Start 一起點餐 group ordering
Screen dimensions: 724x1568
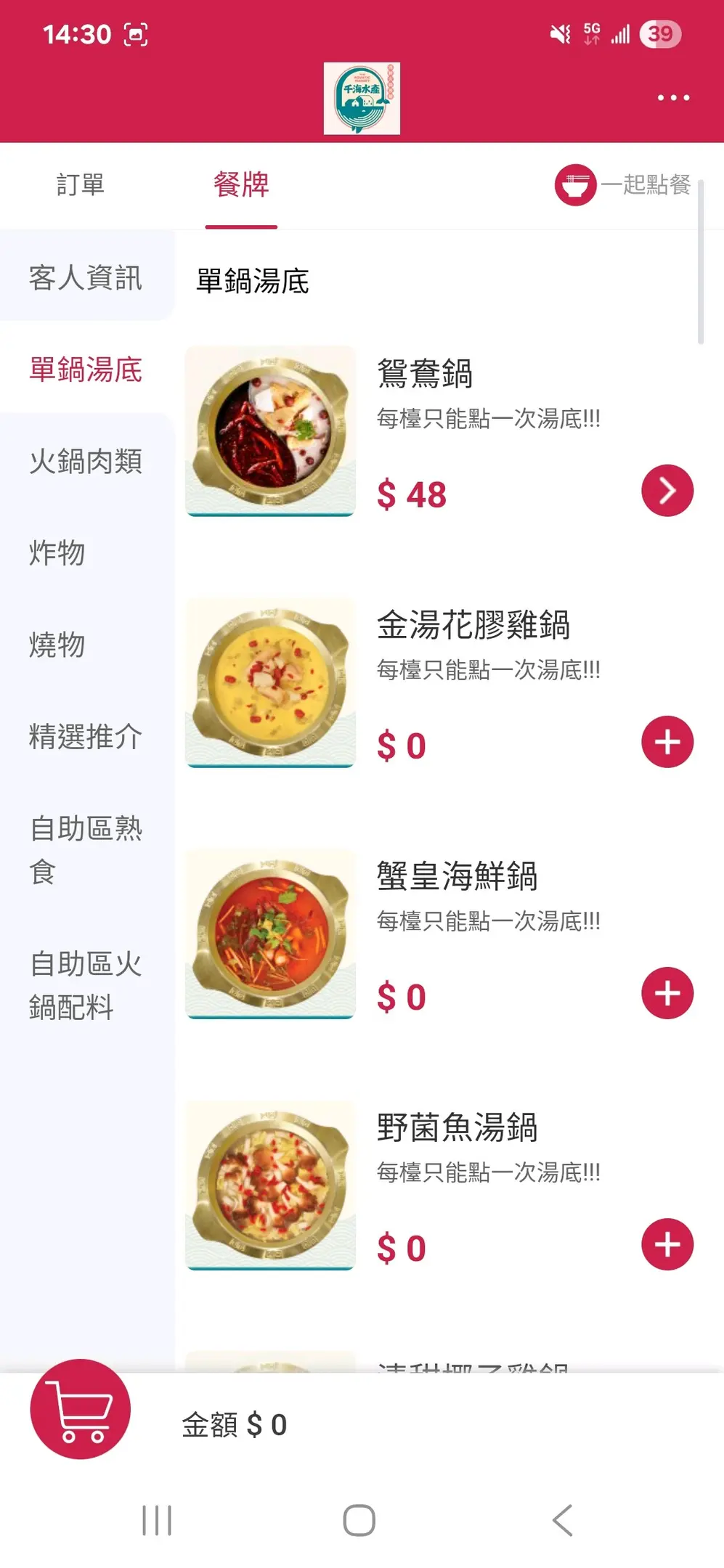point(622,185)
